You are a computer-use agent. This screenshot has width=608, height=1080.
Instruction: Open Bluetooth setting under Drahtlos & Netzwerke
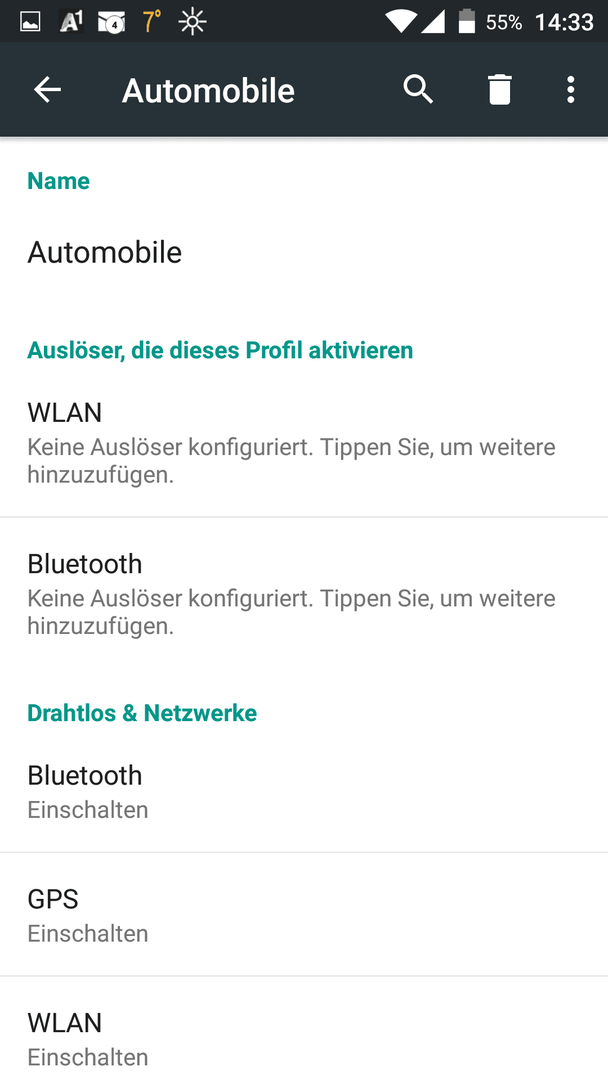click(x=304, y=791)
